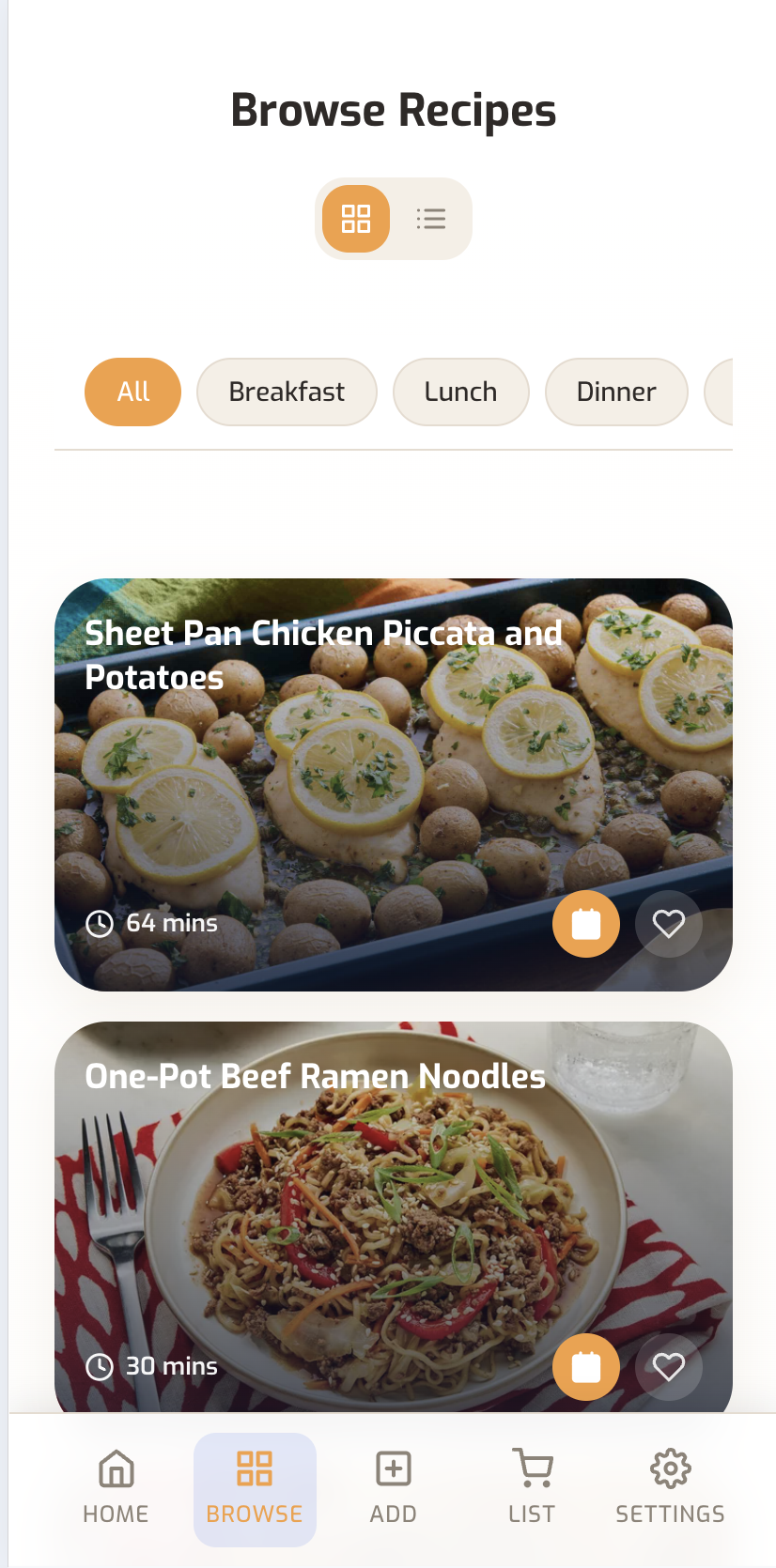This screenshot has width=776, height=1568.
Task: Tap the calendar icon on Sheet Pan Chicken Piccata
Action: (x=585, y=923)
